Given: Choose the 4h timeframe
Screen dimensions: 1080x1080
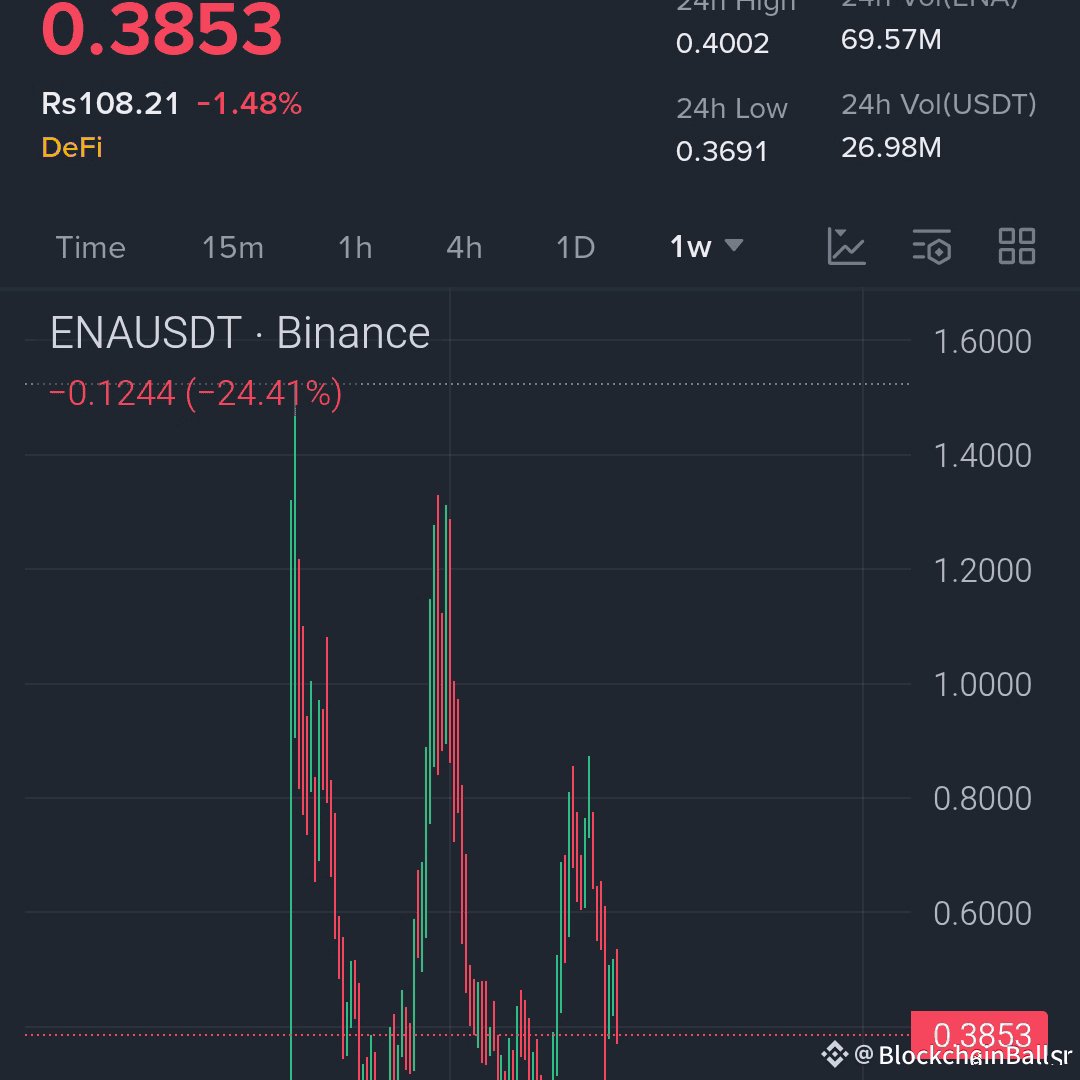Looking at the screenshot, I should coord(464,247).
